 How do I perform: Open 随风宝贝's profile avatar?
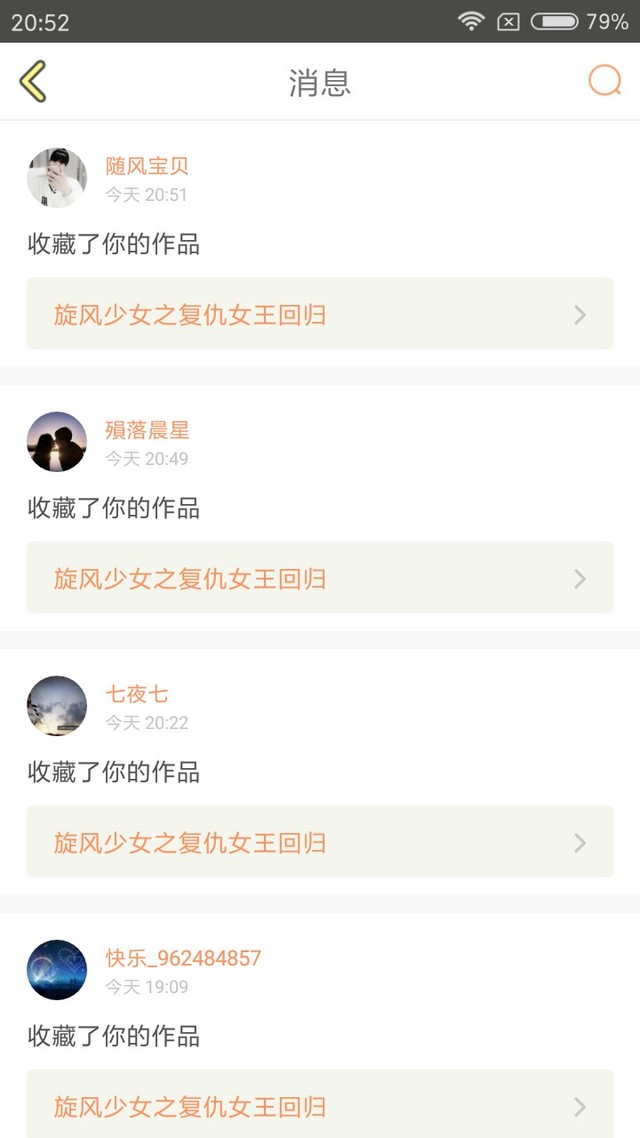pyautogui.click(x=57, y=178)
